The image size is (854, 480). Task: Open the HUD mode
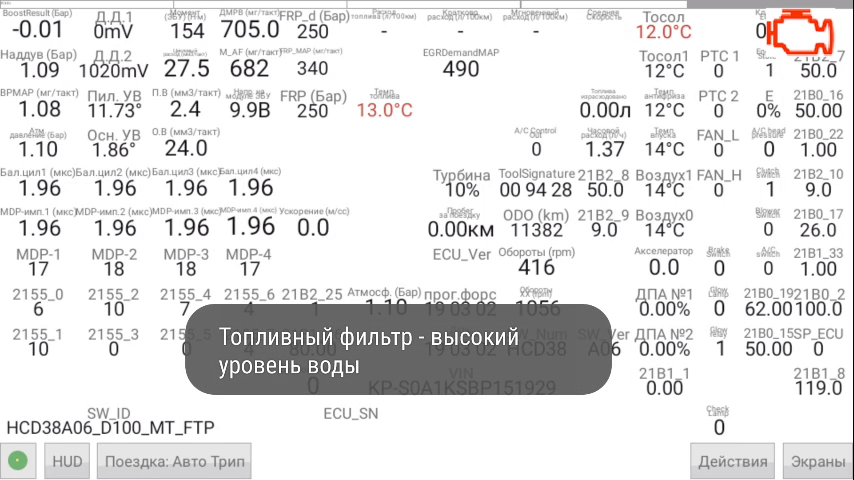point(68,462)
